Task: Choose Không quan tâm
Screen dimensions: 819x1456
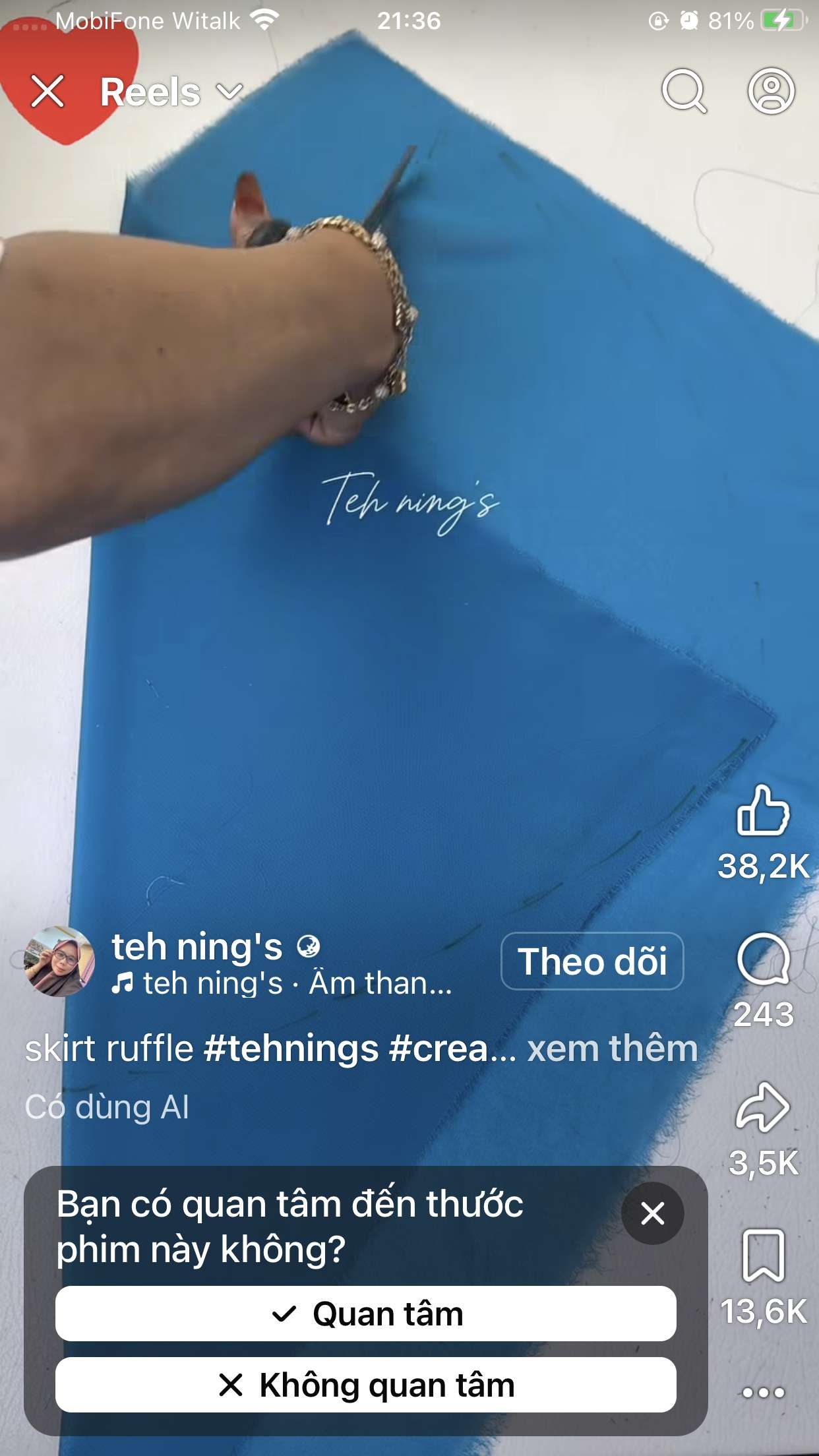Action: 366,1385
